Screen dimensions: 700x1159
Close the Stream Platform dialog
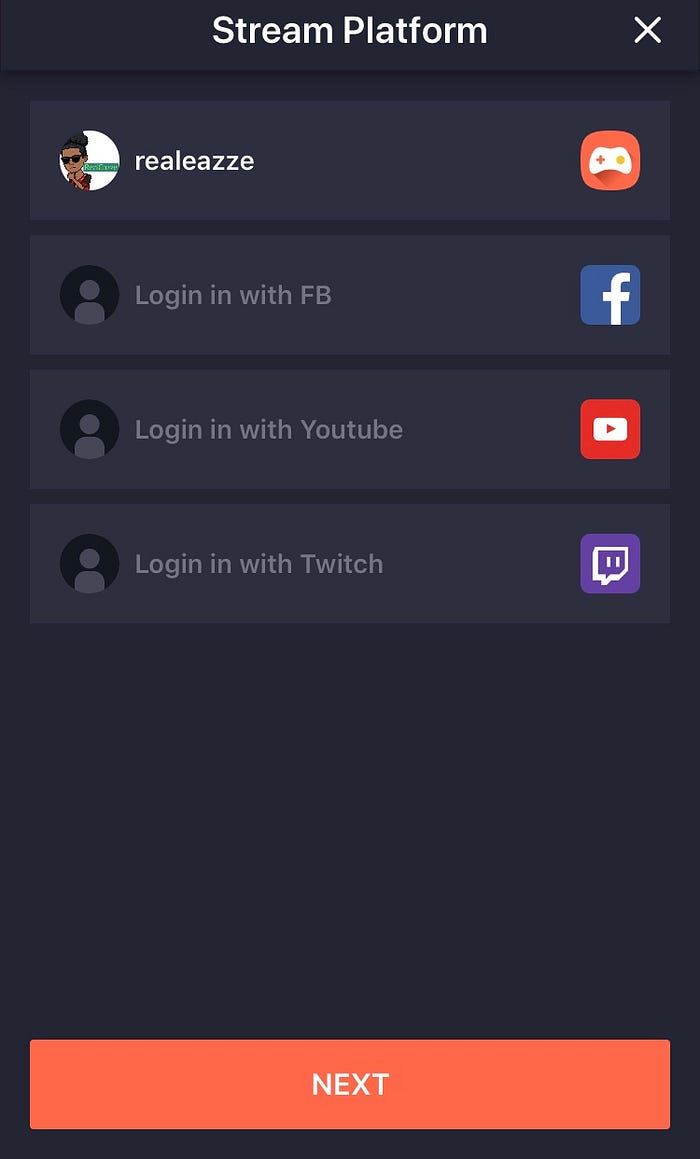coord(647,31)
